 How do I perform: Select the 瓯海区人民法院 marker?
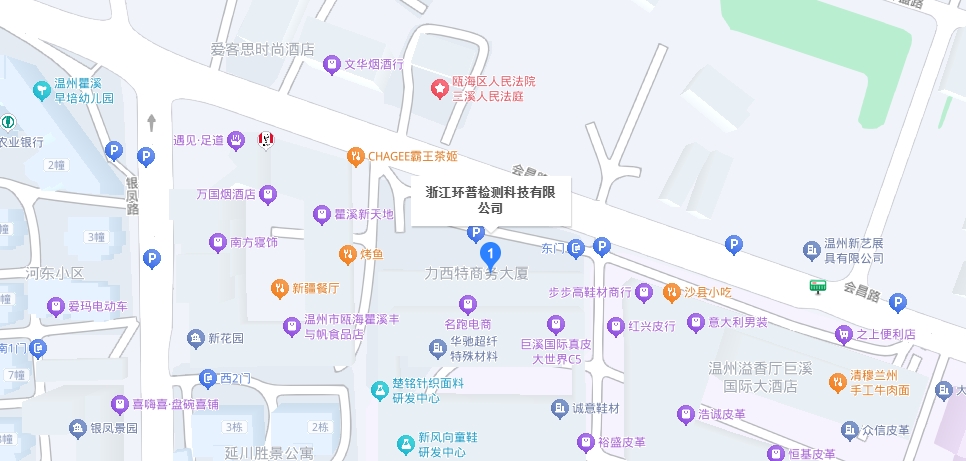click(439, 89)
